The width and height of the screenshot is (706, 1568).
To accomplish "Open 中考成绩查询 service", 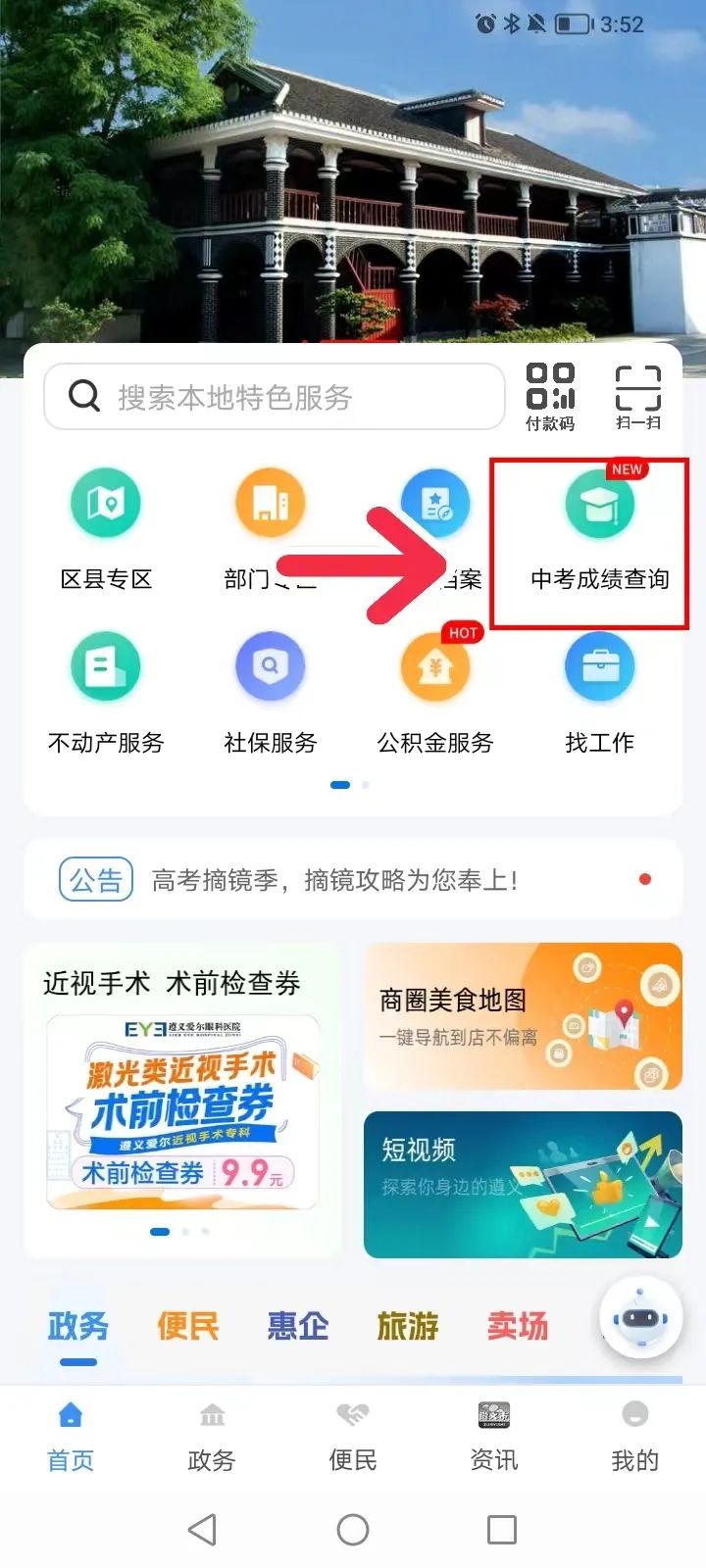I will [x=599, y=529].
